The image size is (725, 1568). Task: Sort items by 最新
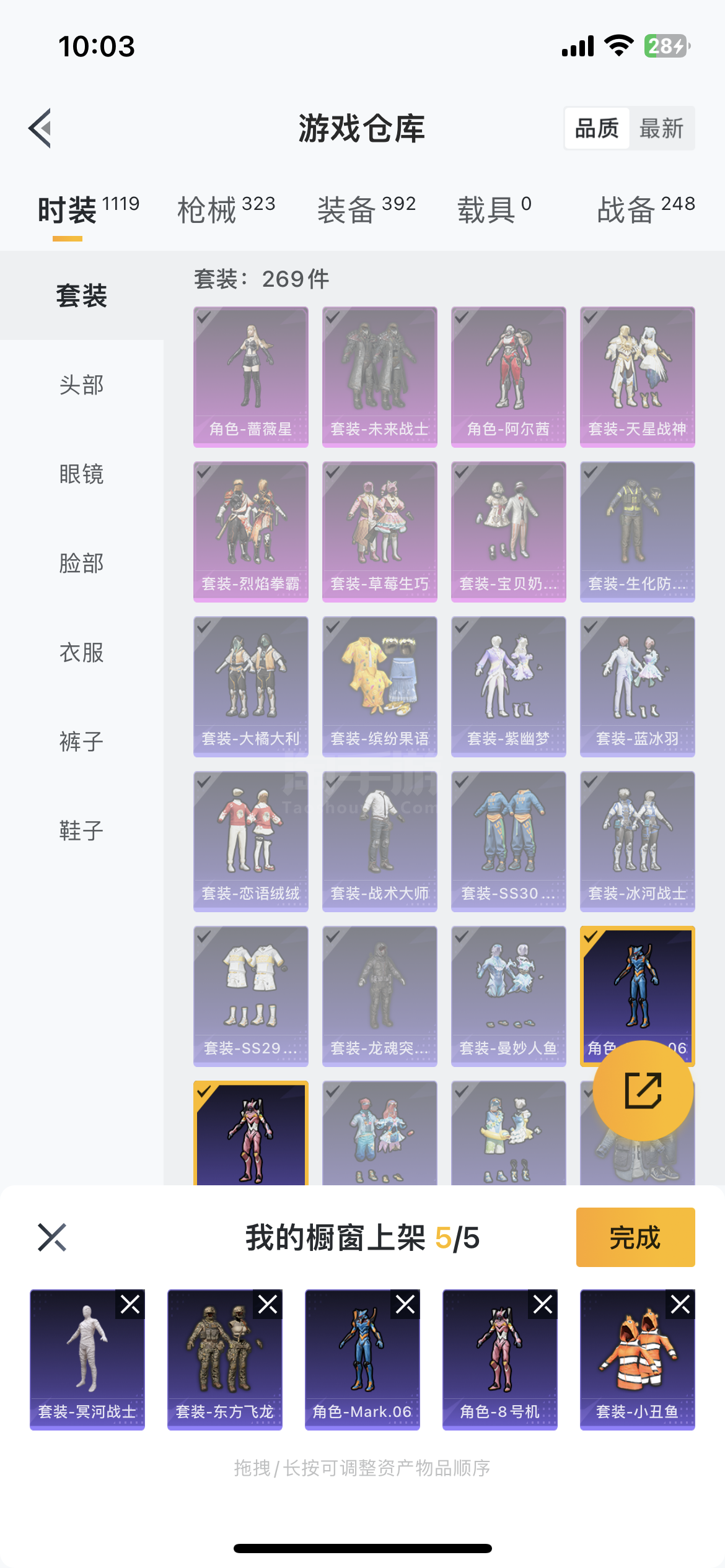[661, 129]
